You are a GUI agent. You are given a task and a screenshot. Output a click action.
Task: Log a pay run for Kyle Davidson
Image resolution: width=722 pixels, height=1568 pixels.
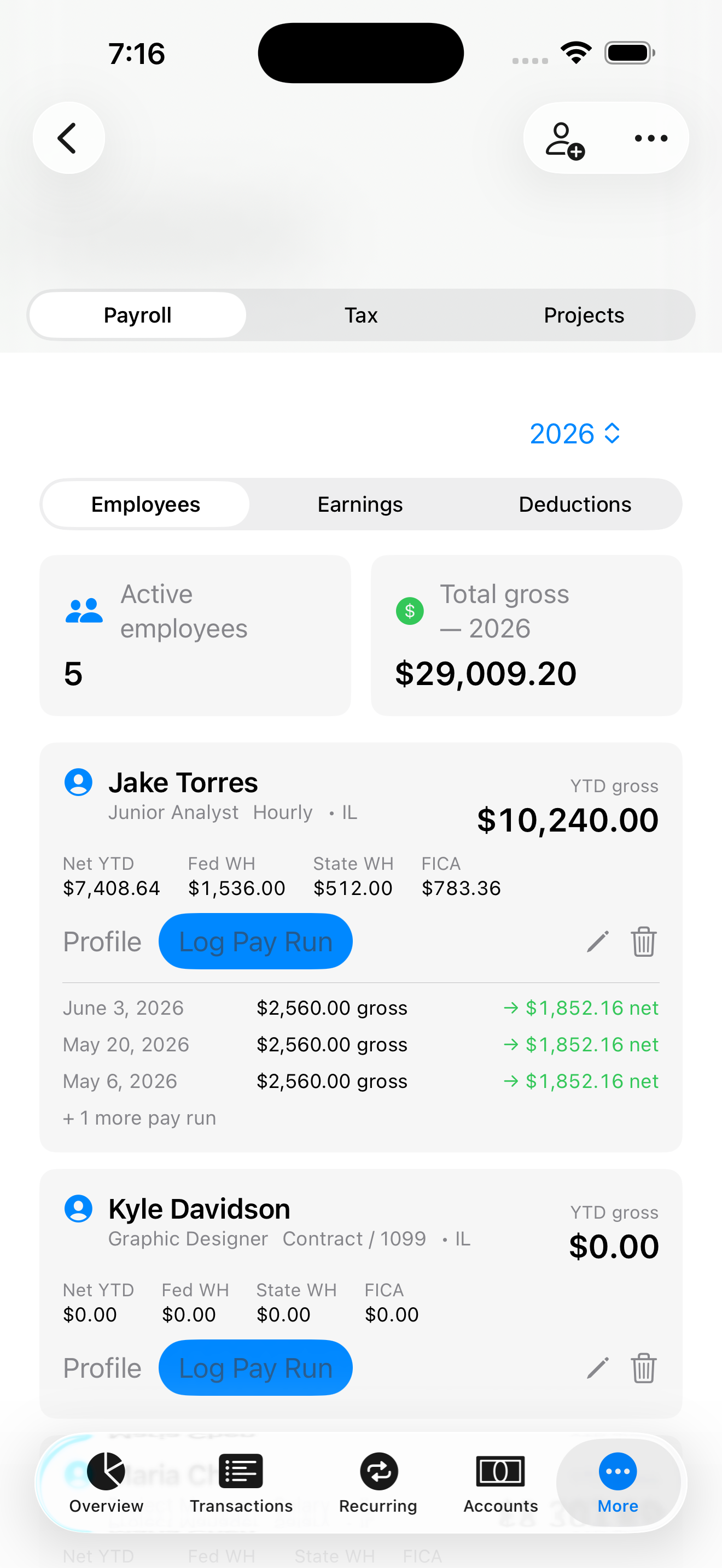pos(255,1368)
